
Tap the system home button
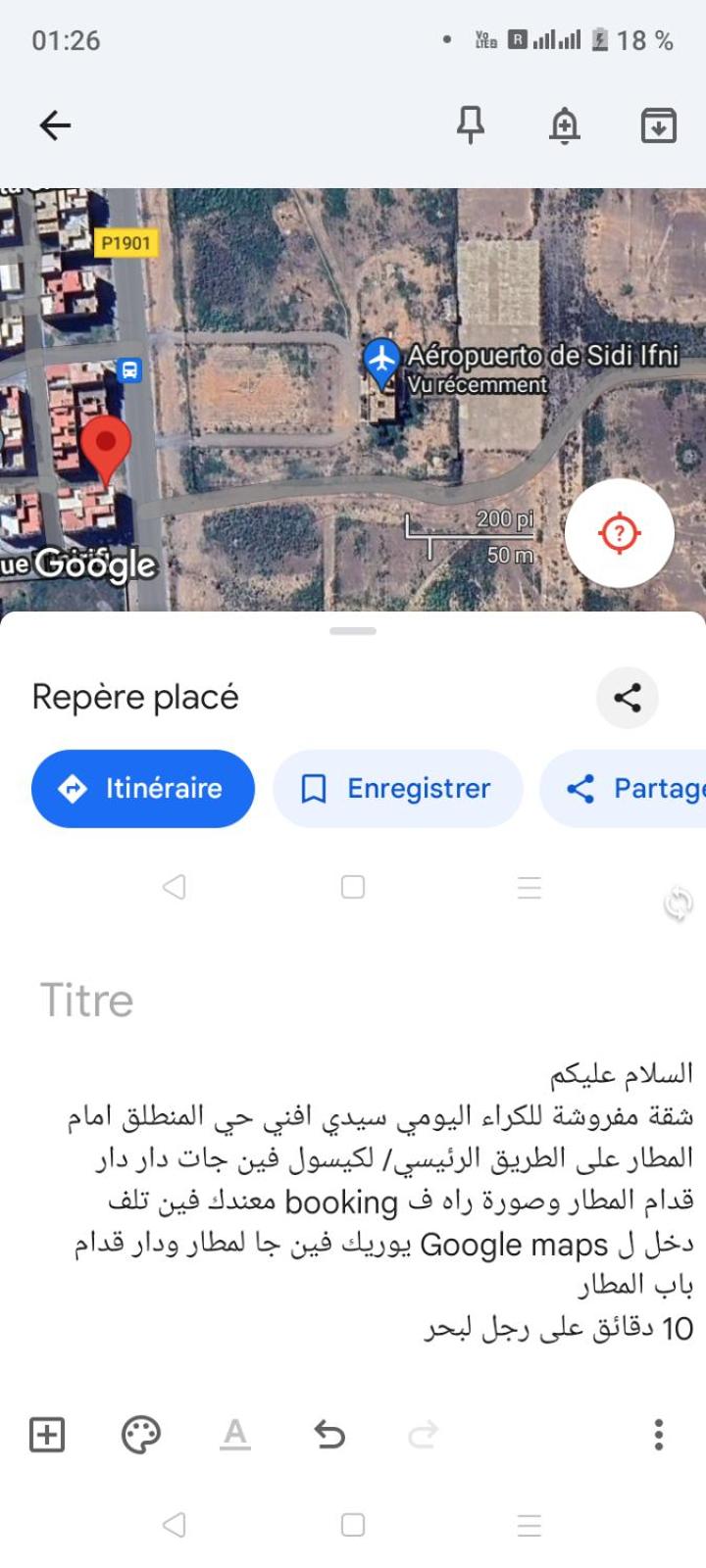pyautogui.click(x=353, y=1525)
